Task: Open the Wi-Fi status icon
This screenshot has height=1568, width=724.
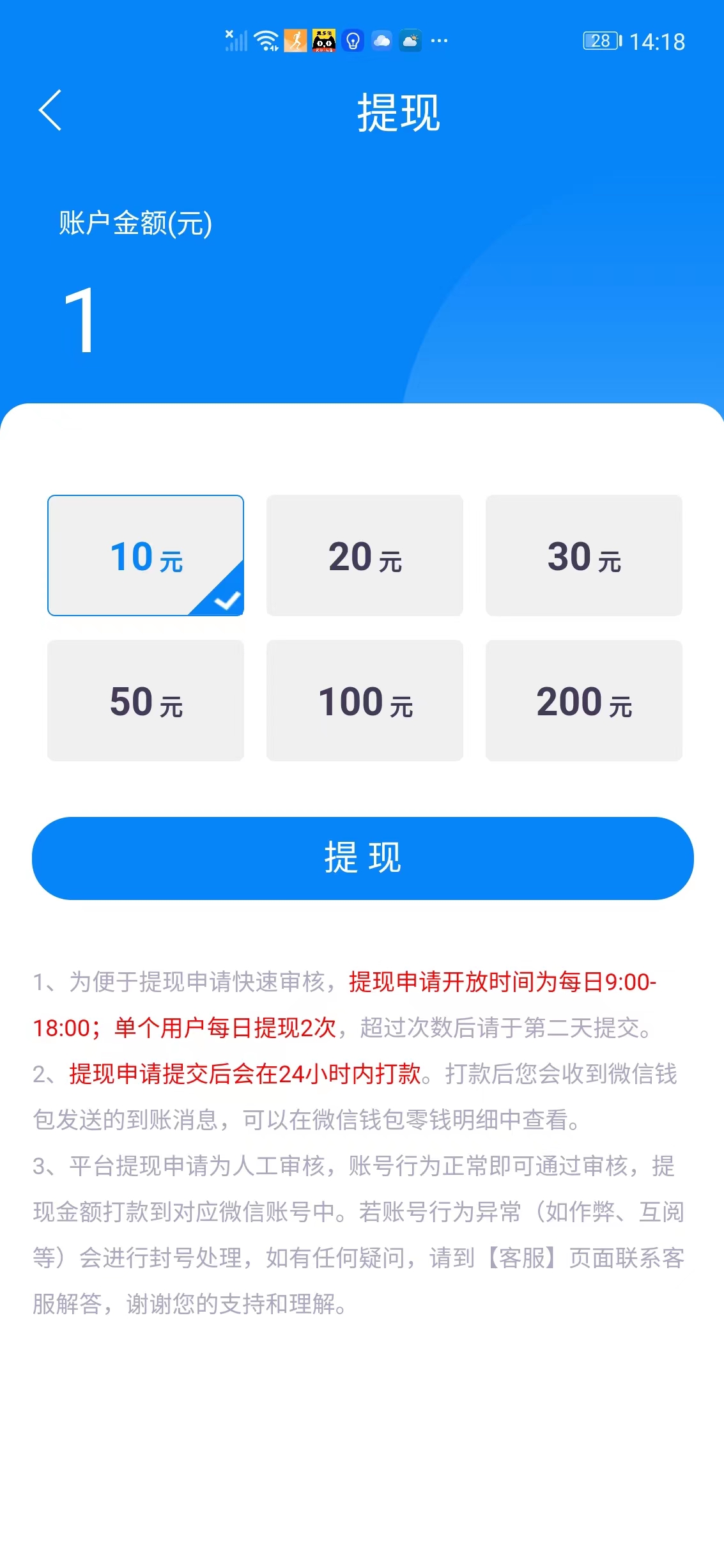Action: (266, 40)
